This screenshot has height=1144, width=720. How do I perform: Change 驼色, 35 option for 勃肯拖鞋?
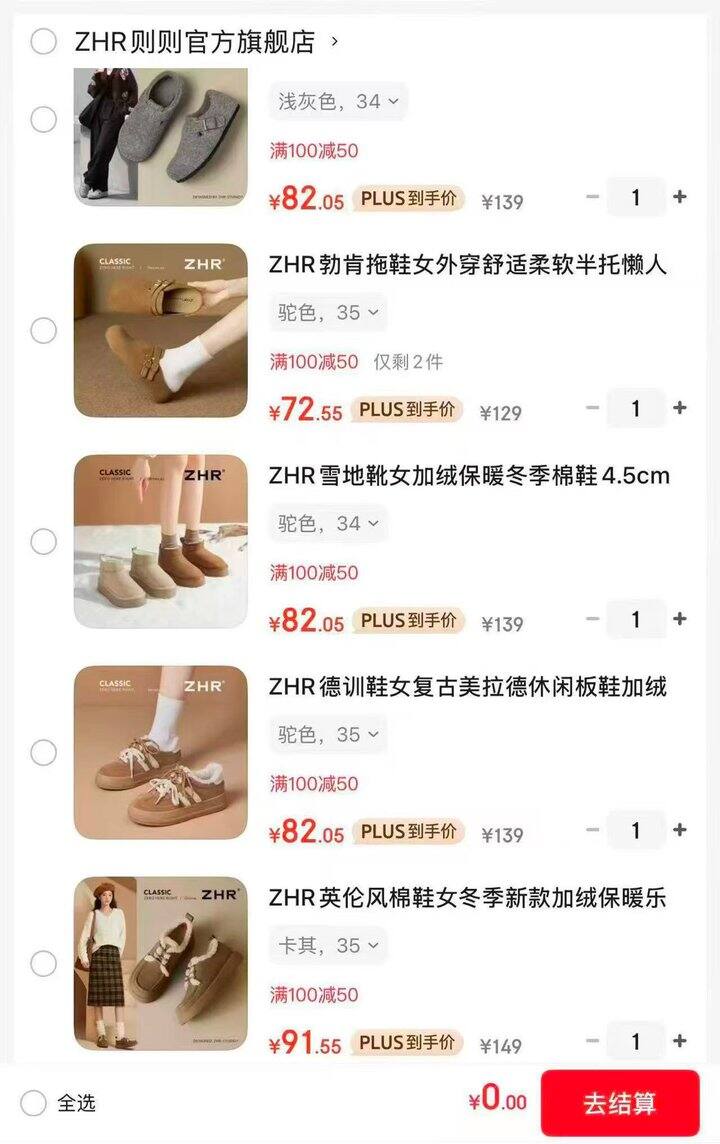click(x=327, y=312)
